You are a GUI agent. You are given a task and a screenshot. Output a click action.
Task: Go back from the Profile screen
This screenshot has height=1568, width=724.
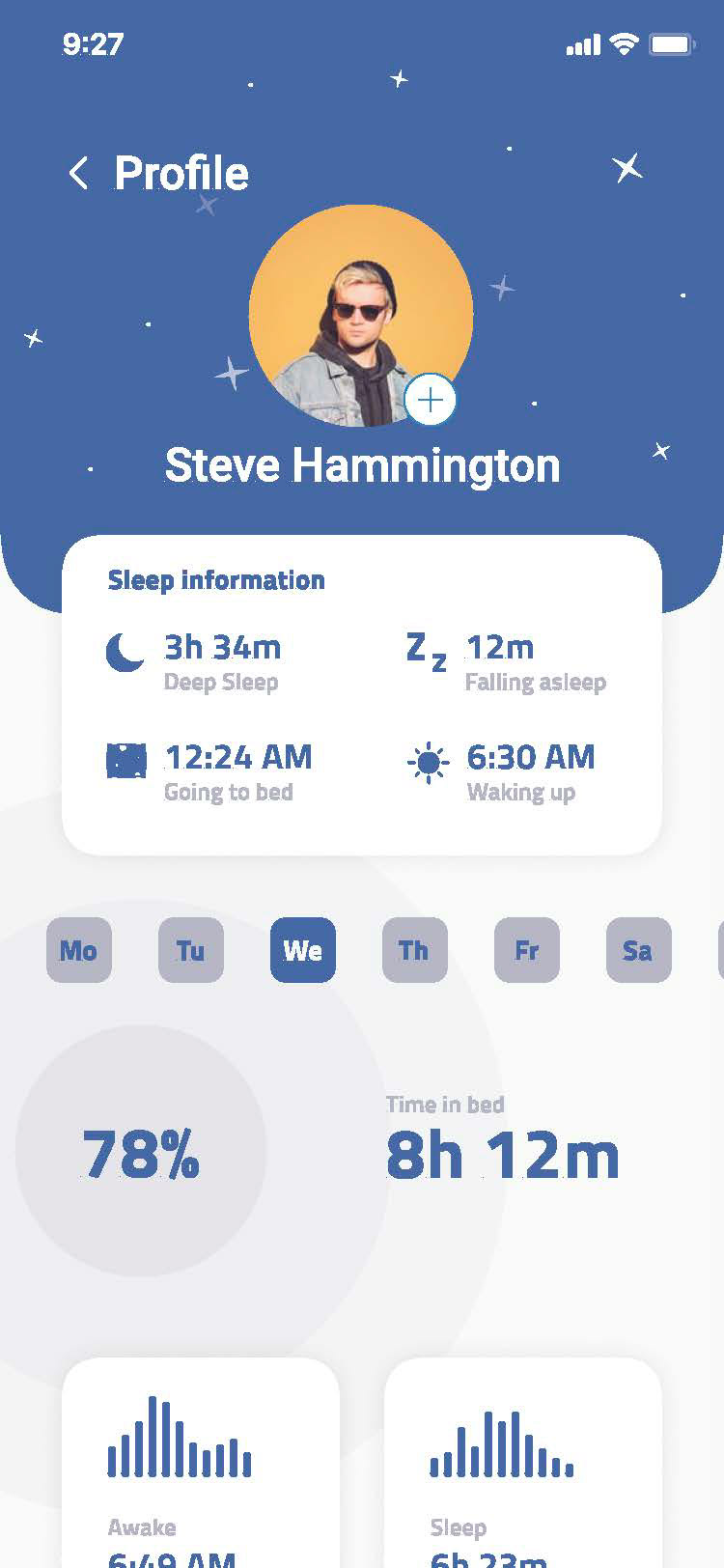pyautogui.click(x=79, y=174)
